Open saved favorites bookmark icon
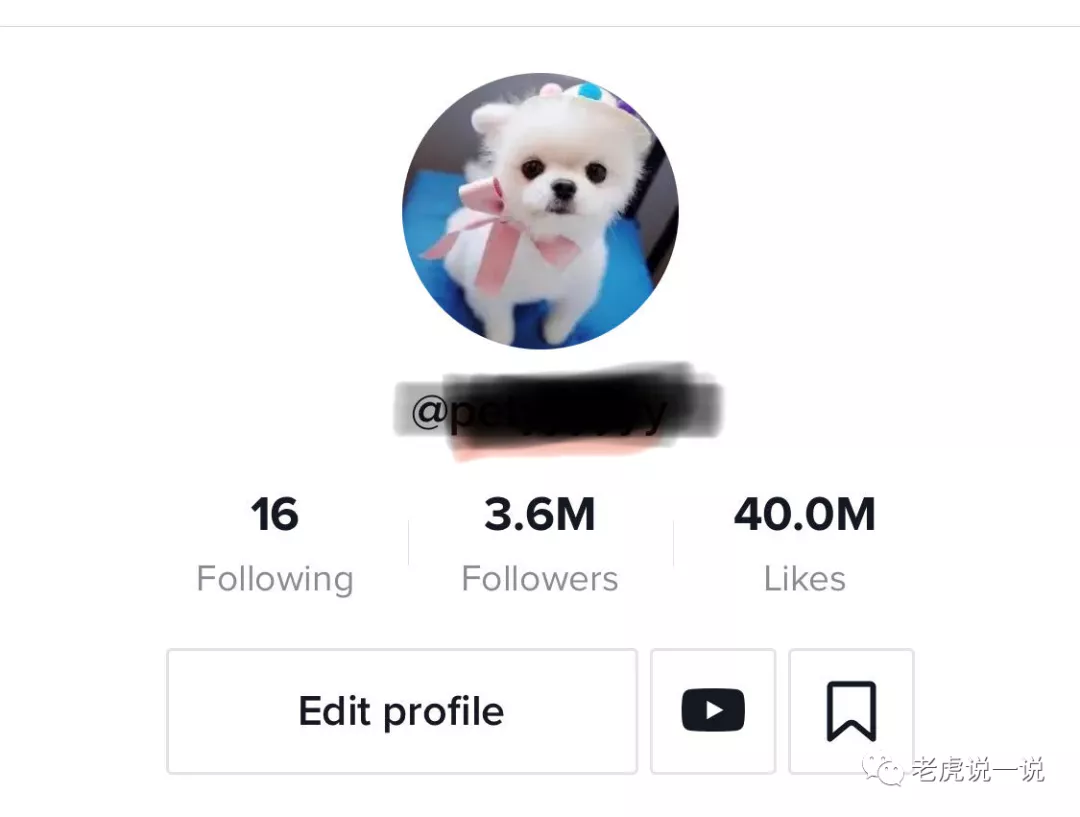 (x=851, y=711)
